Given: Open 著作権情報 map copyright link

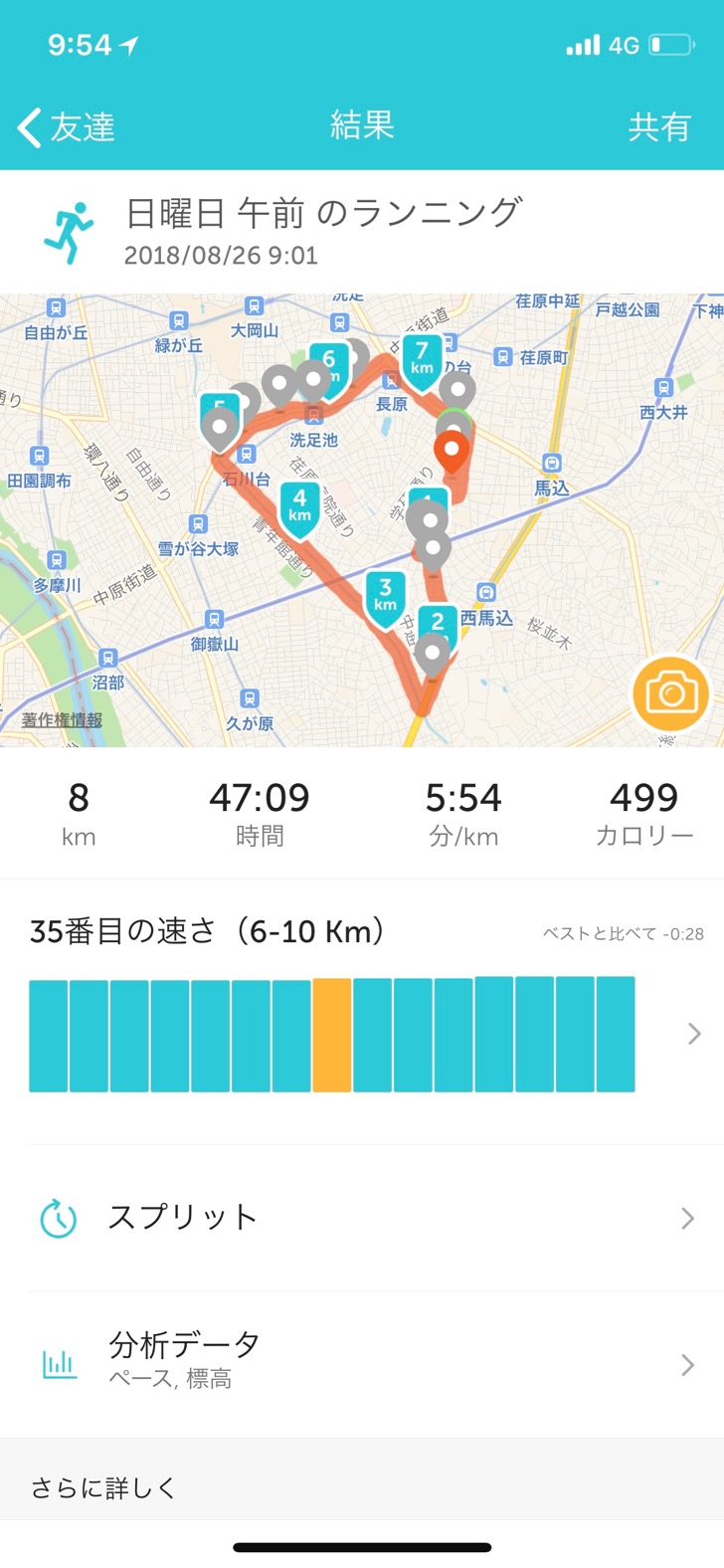Looking at the screenshot, I should pyautogui.click(x=62, y=719).
